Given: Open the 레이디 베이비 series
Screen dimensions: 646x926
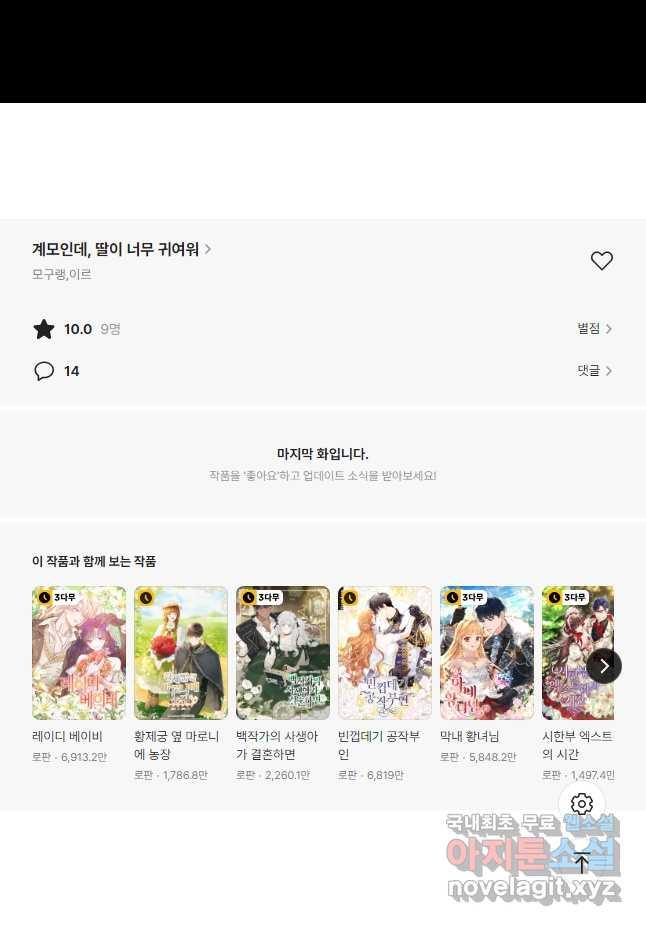Looking at the screenshot, I should 79,653.
